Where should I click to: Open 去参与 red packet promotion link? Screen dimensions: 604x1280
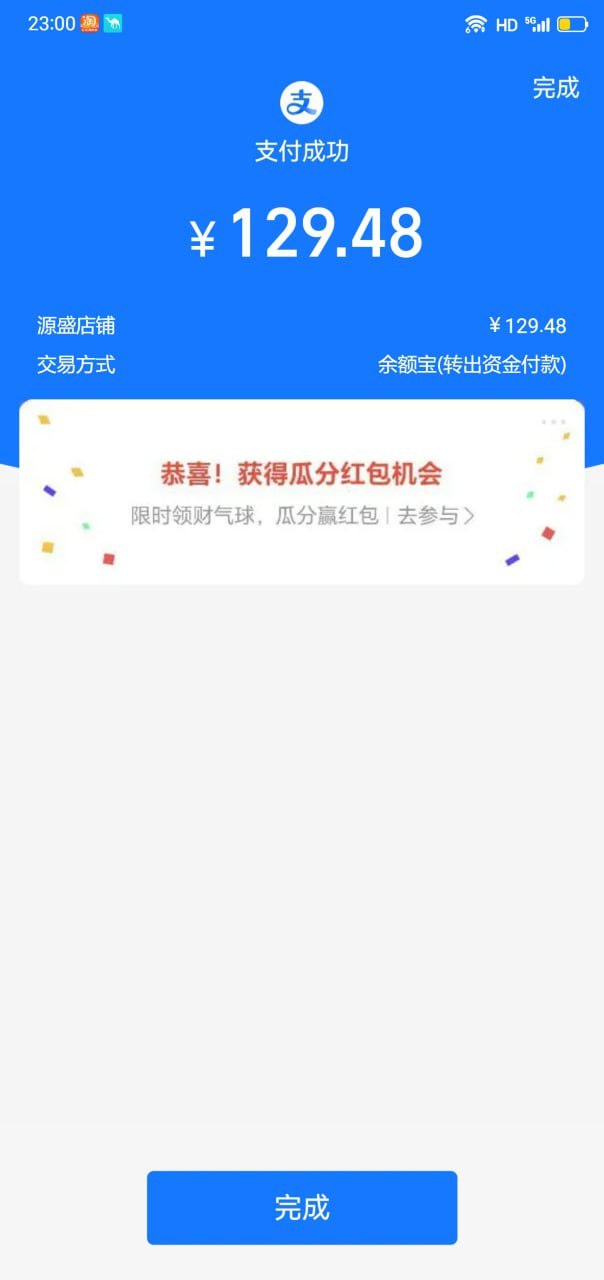pos(435,516)
